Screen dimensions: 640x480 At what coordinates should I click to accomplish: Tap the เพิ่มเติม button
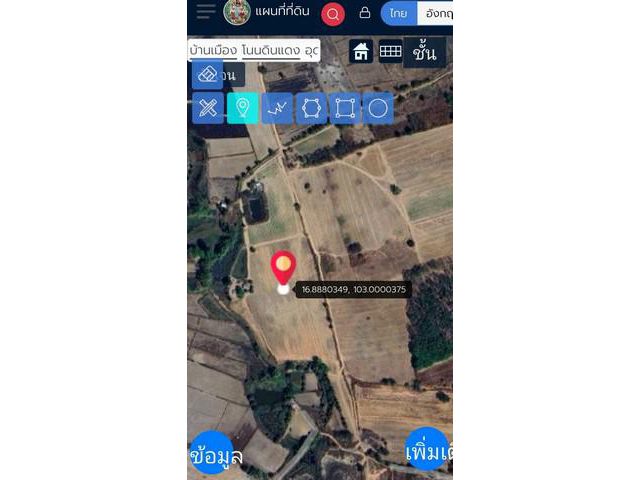coord(430,452)
